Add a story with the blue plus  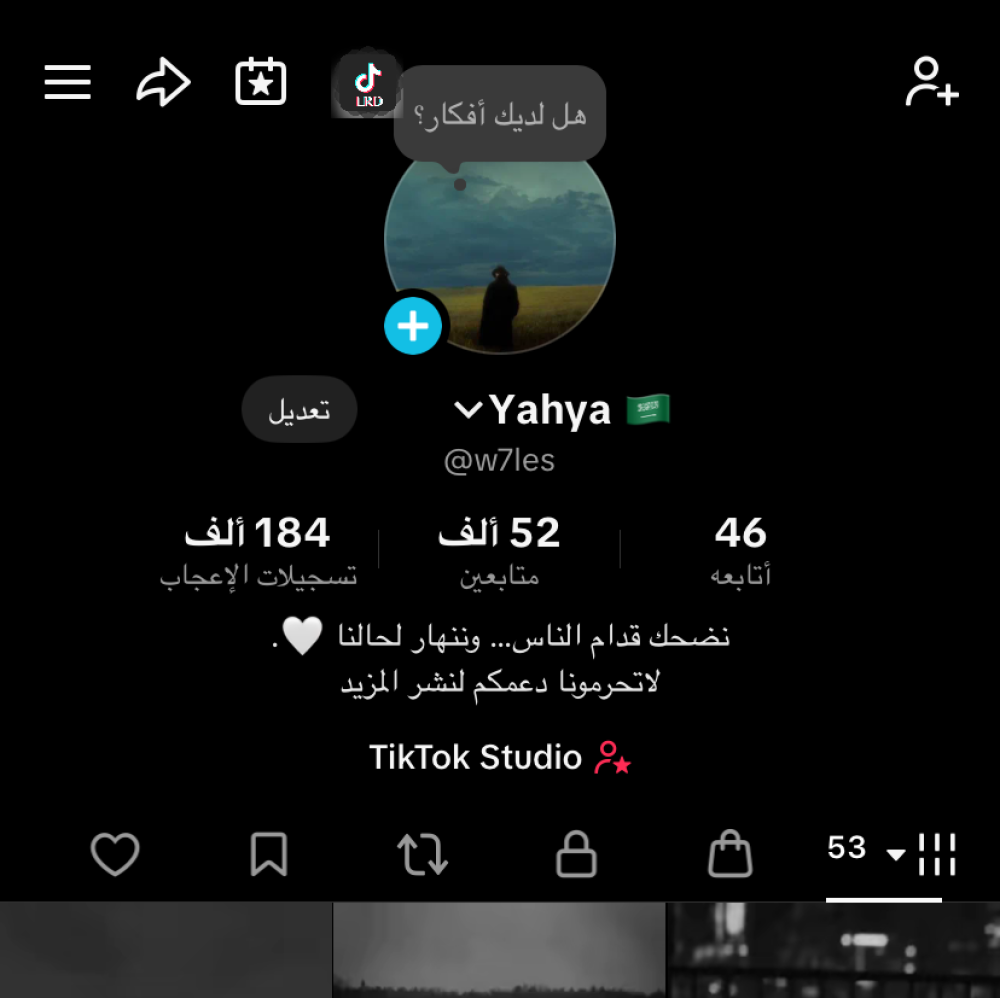pos(413,326)
